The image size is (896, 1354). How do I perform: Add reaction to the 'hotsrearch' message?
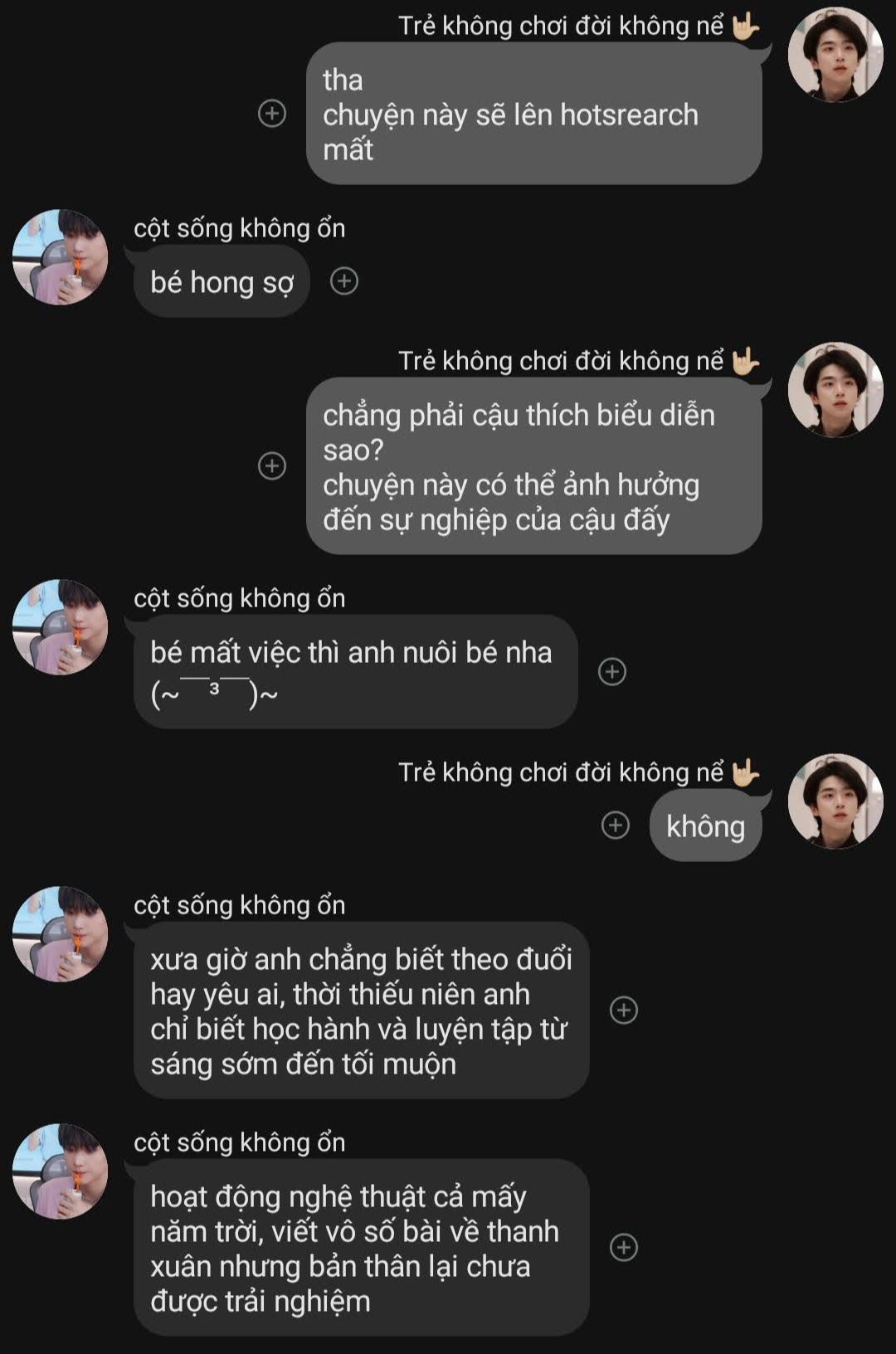coord(272,113)
